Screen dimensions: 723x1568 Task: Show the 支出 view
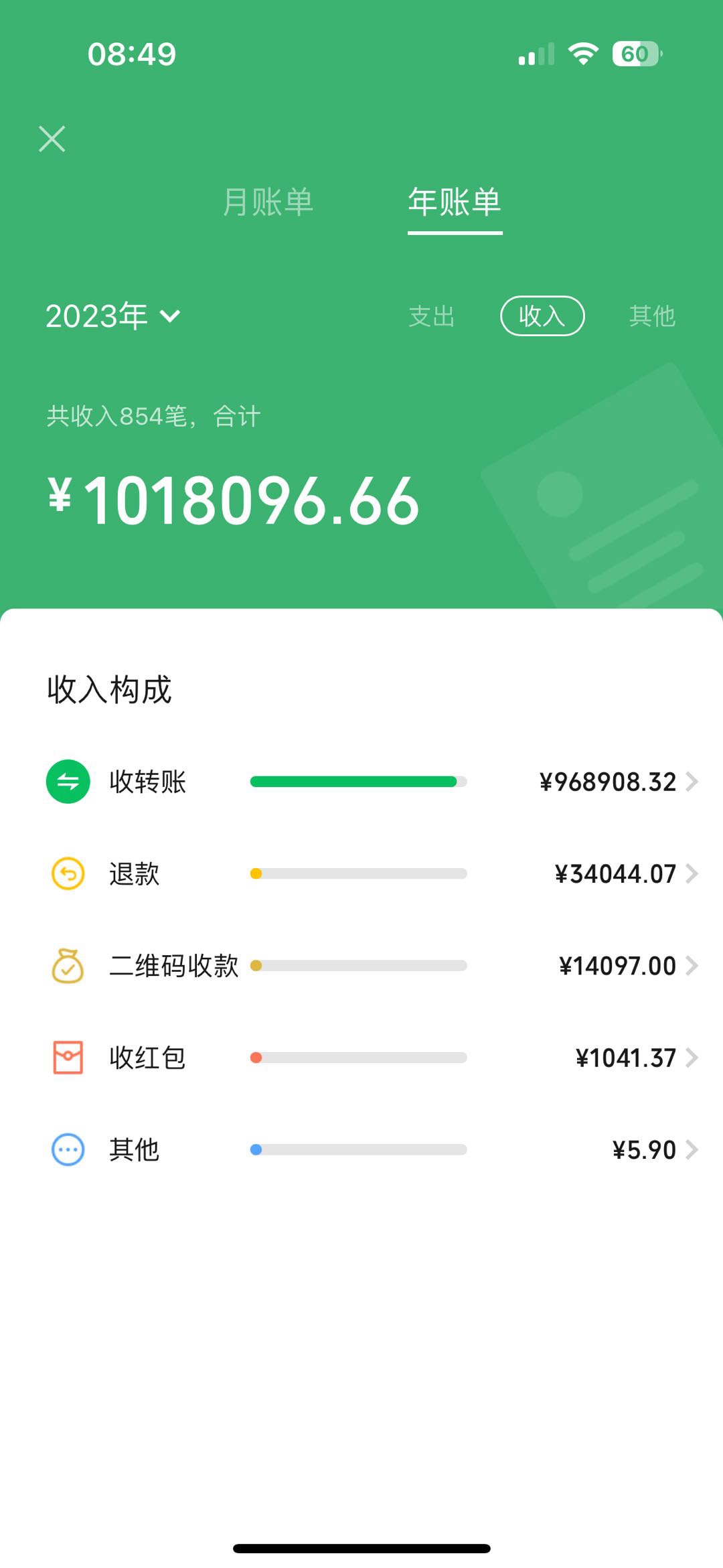coord(432,316)
